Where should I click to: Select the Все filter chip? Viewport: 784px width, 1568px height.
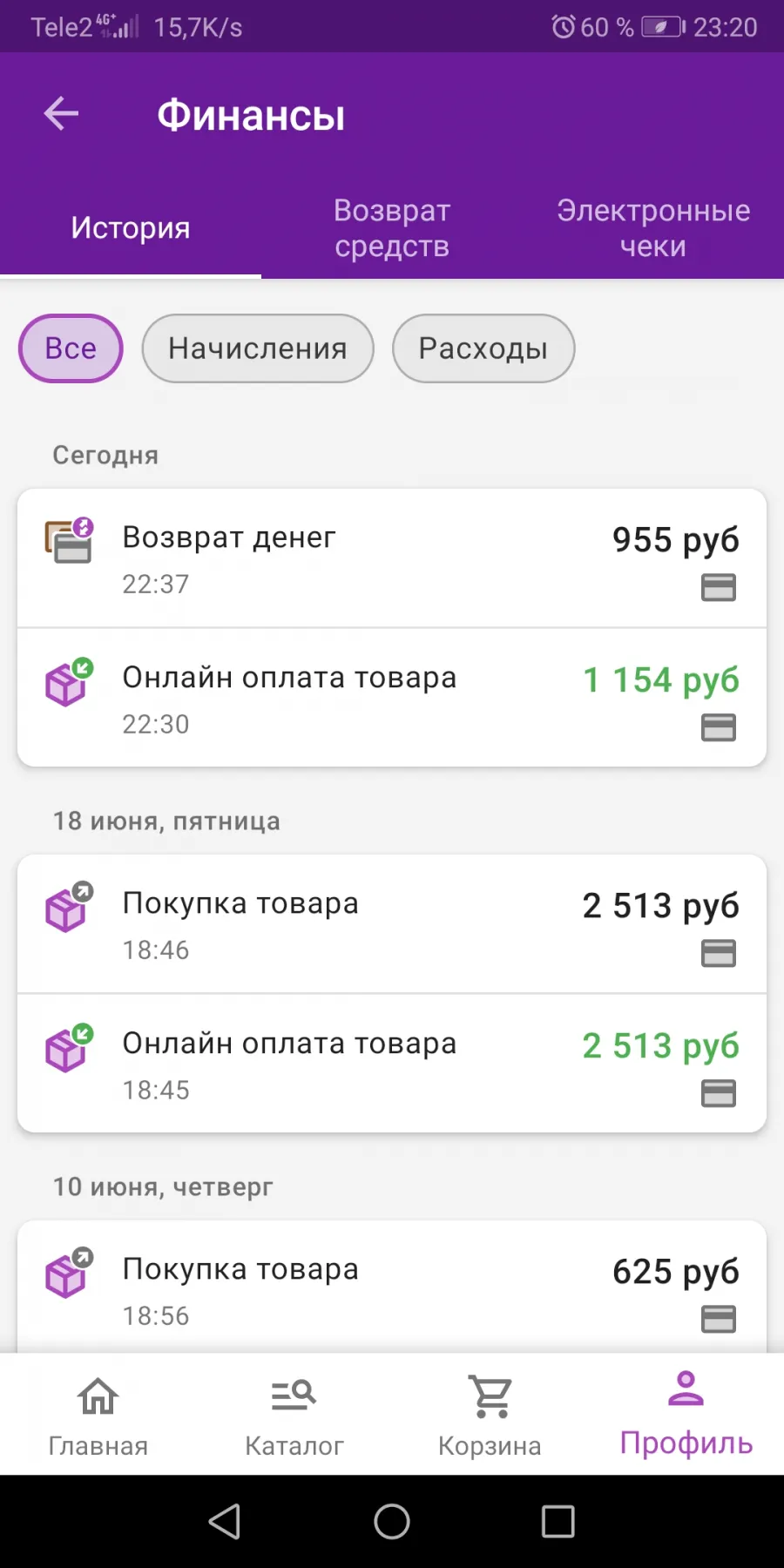(x=71, y=348)
